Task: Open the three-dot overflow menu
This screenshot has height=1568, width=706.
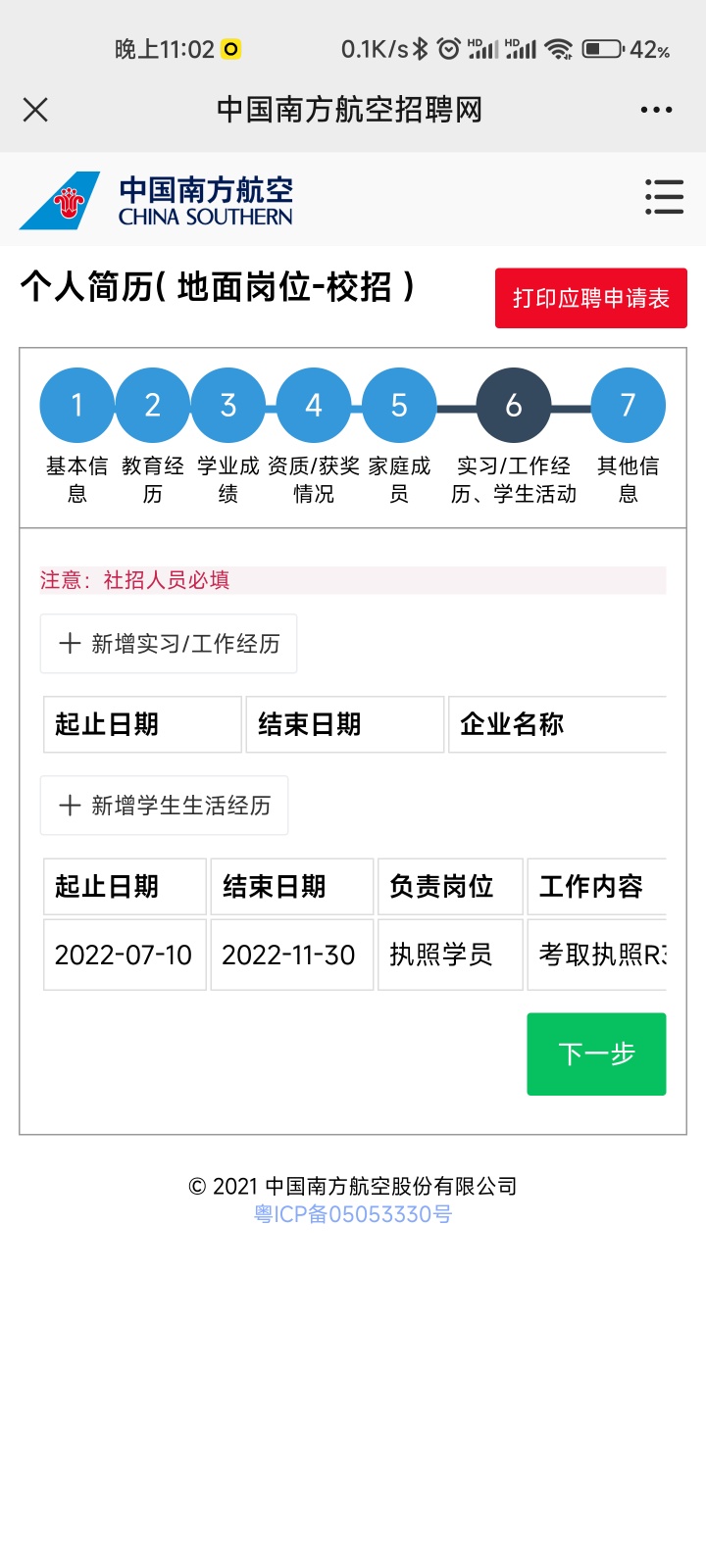Action: click(656, 110)
